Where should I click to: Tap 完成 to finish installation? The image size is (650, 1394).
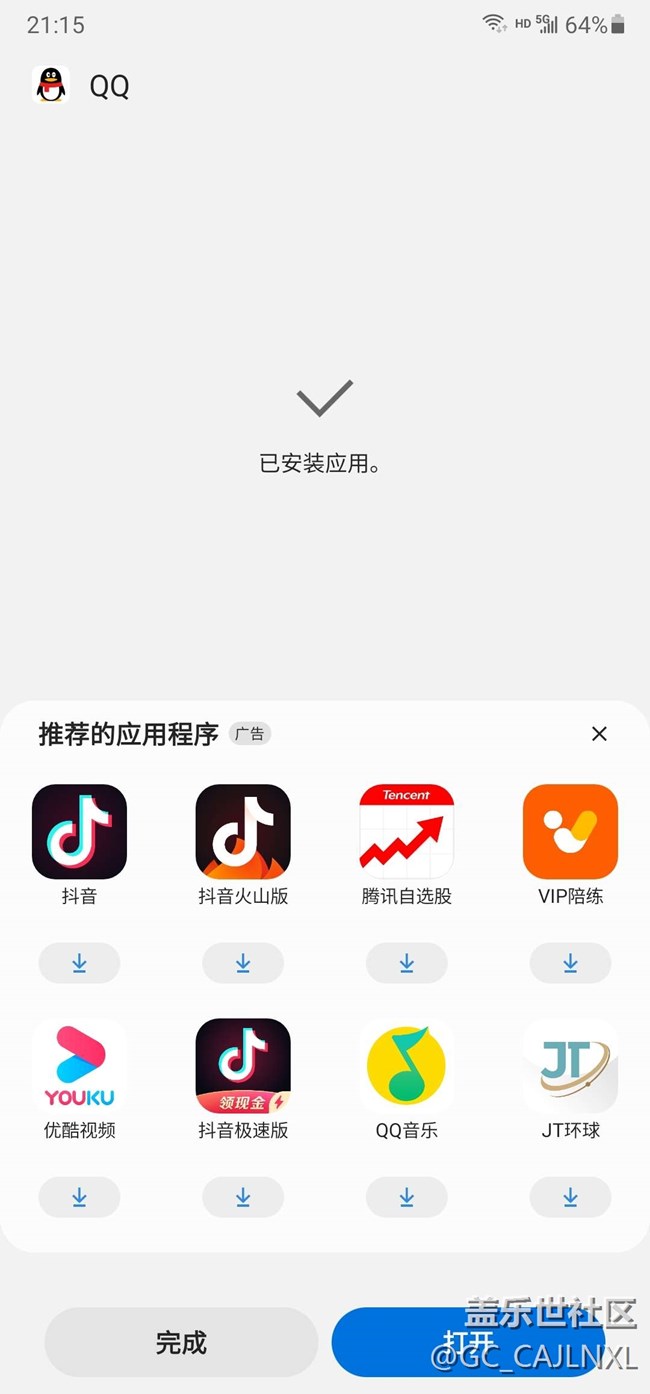181,1342
